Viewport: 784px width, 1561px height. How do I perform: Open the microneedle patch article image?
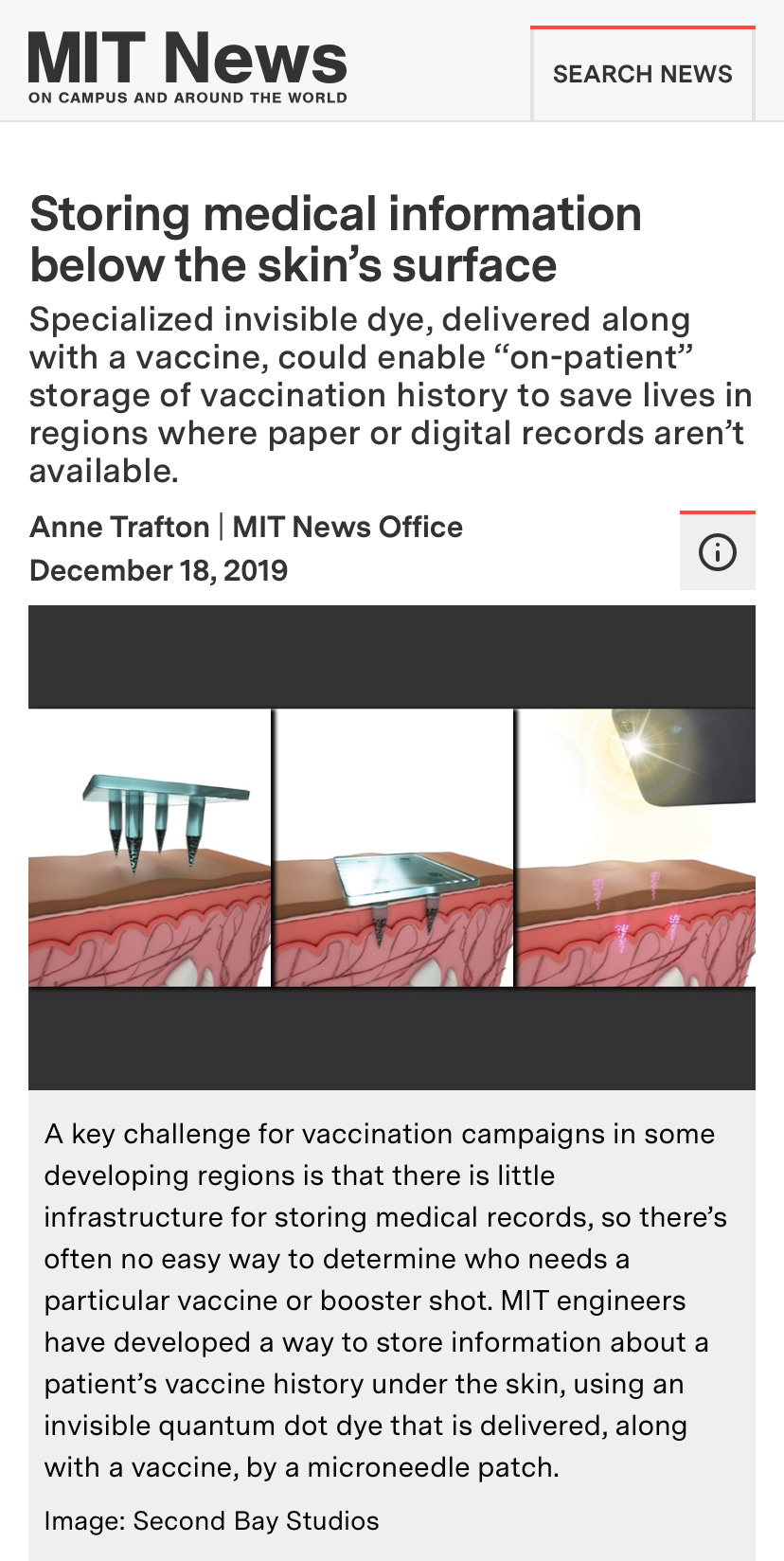click(x=392, y=847)
